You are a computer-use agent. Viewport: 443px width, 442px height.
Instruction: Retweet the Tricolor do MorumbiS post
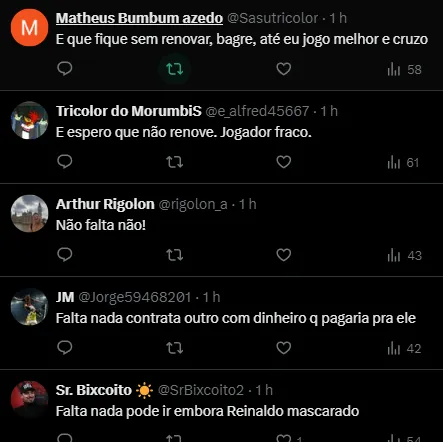[x=174, y=162]
